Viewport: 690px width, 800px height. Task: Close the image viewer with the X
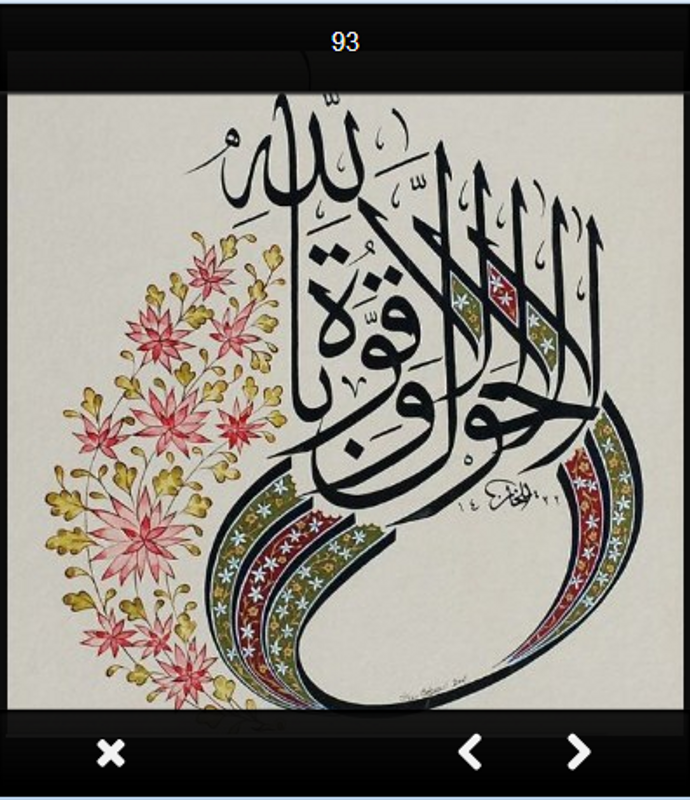point(111,752)
